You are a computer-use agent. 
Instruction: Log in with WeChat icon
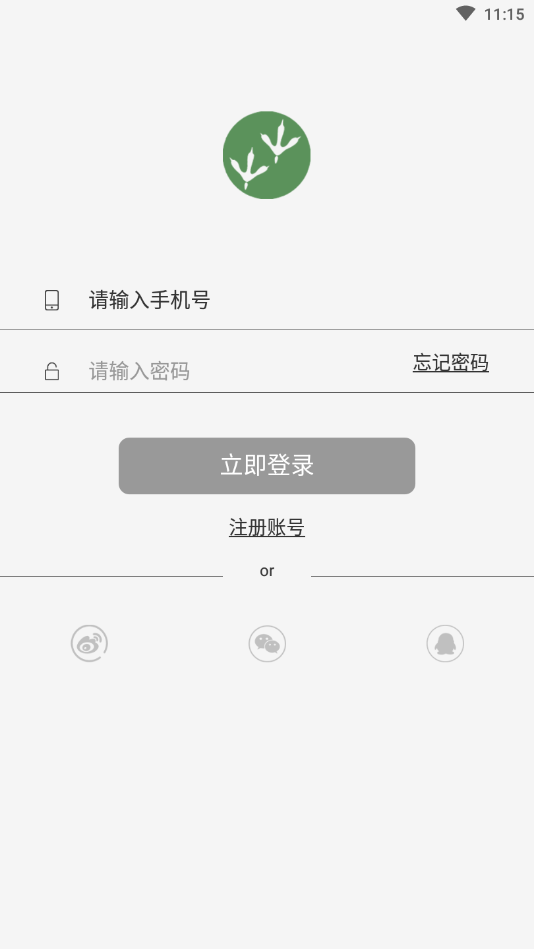[267, 643]
